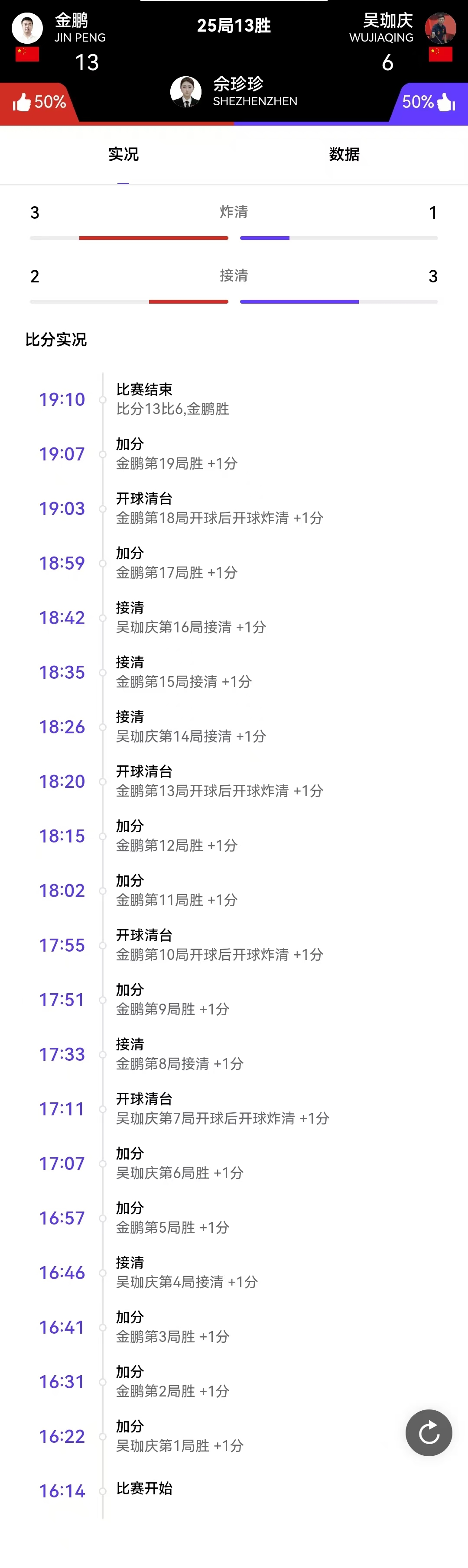Image resolution: width=468 pixels, height=1568 pixels.
Task: Like player 金鹏 with the red thumbs-up
Action: 23,102
